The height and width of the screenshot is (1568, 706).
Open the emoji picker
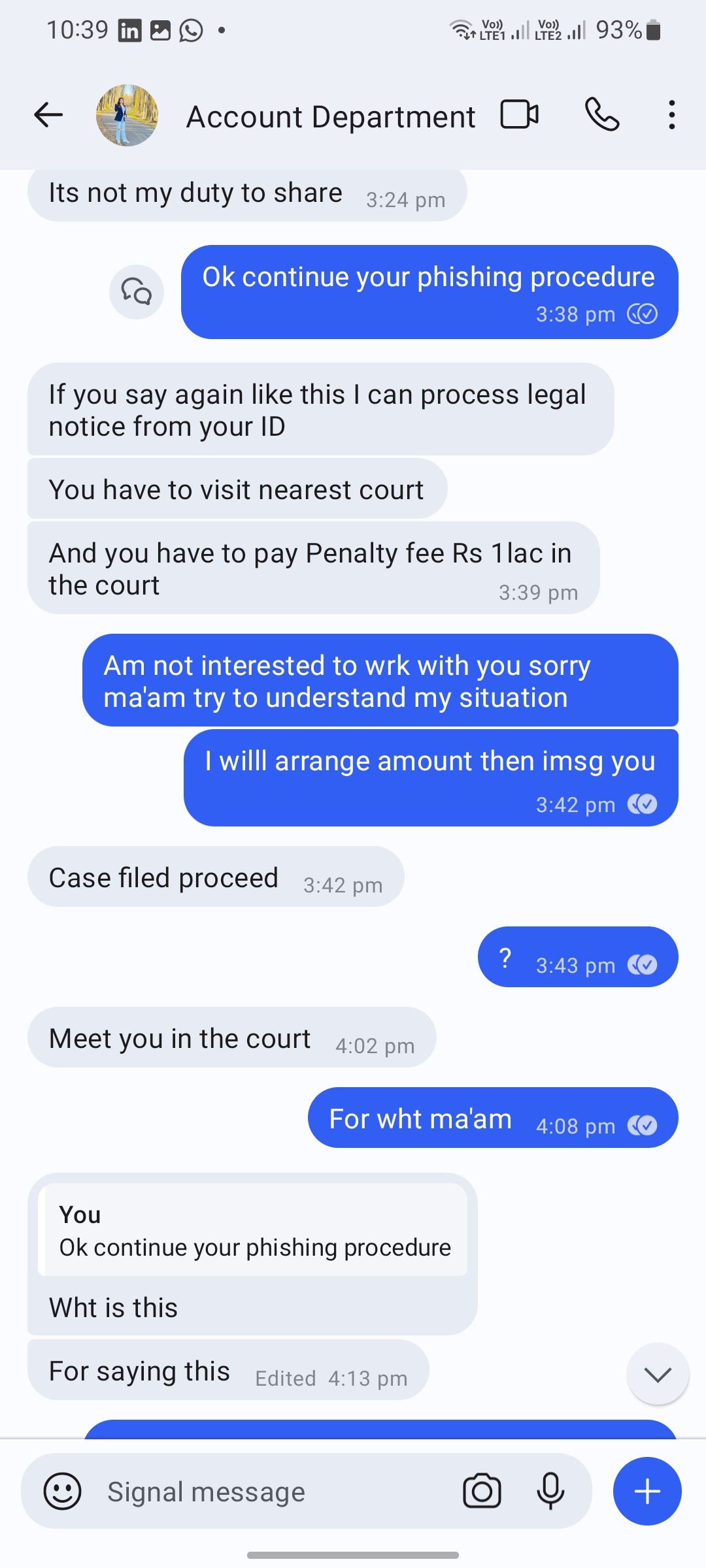(x=62, y=1492)
